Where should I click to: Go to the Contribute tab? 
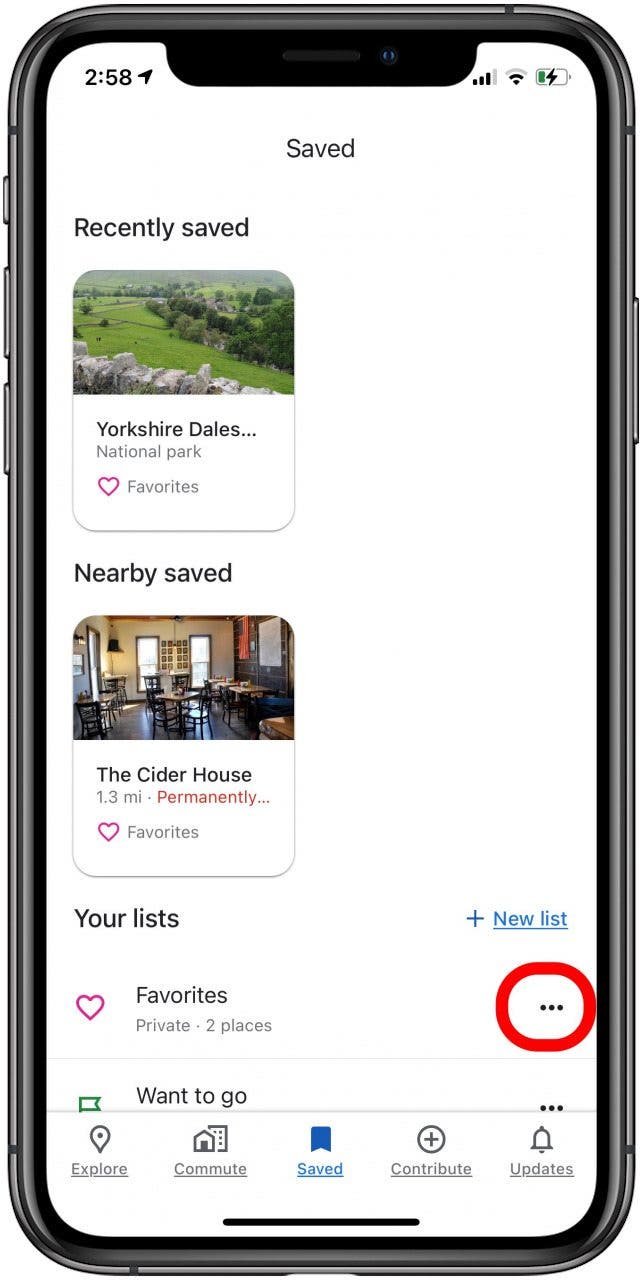point(431,1151)
